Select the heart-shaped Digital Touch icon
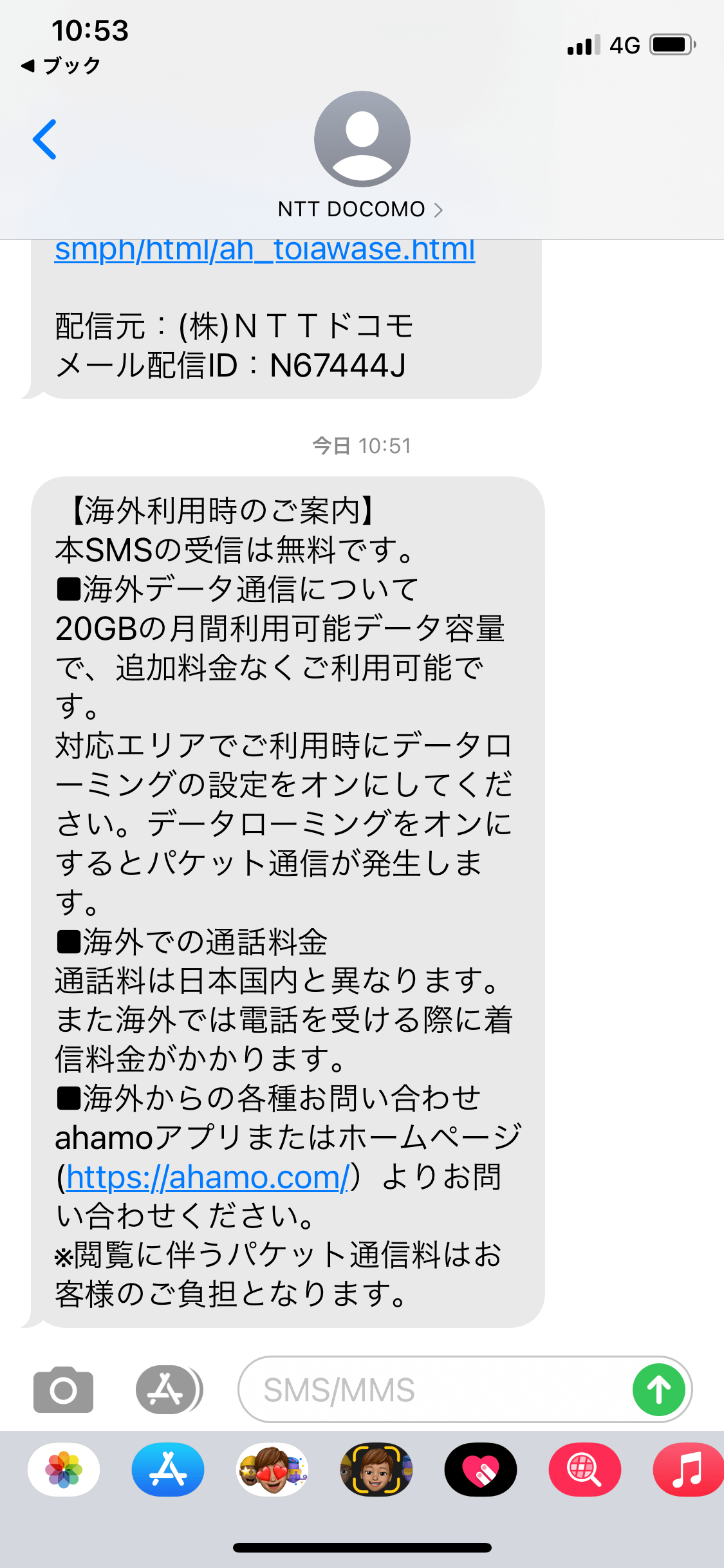The height and width of the screenshot is (1568, 724). click(481, 1471)
